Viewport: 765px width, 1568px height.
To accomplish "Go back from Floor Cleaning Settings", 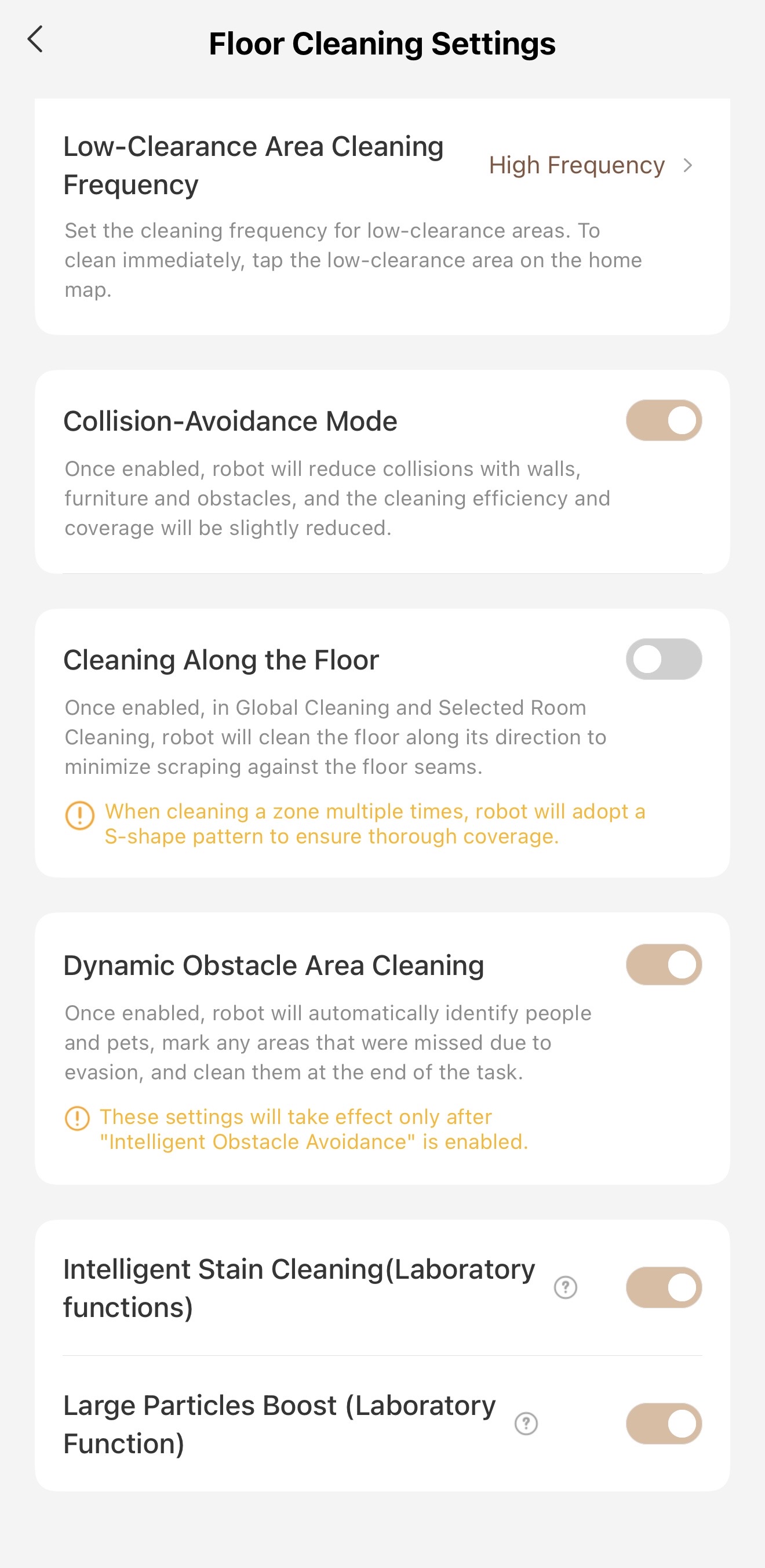I will (x=35, y=39).
